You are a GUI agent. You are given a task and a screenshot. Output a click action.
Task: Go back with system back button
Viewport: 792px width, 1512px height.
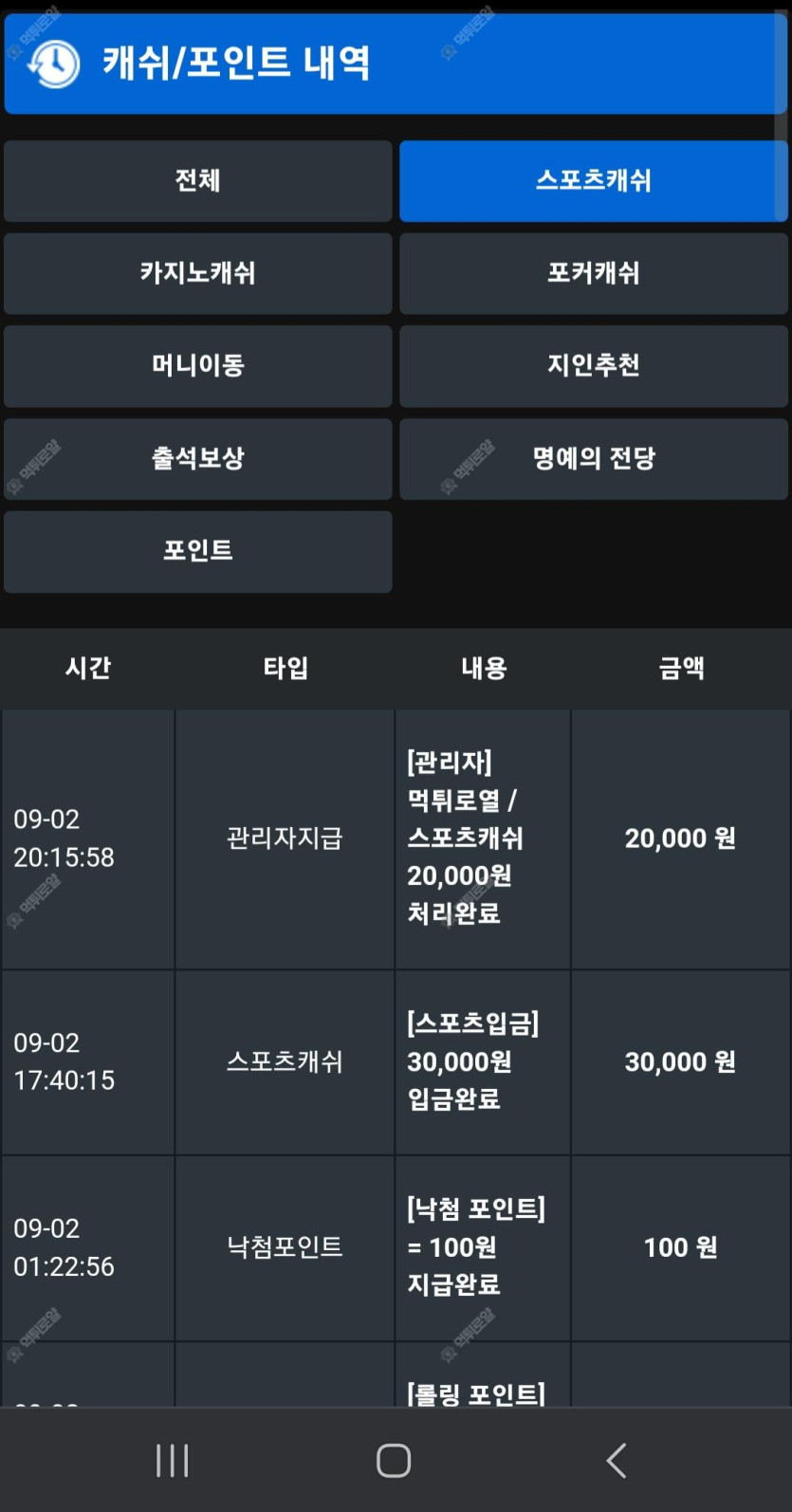617,1461
